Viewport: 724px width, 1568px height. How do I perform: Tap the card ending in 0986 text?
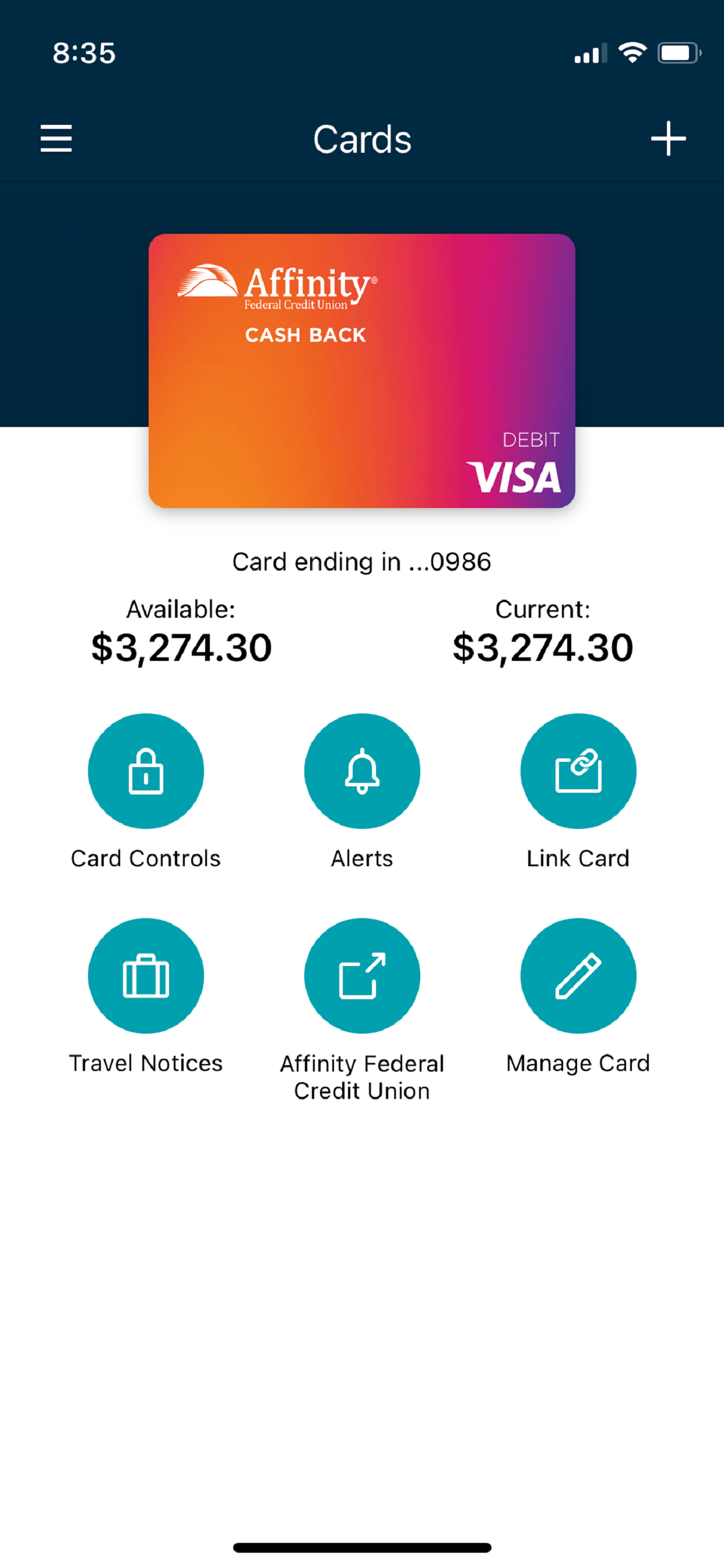pos(361,561)
